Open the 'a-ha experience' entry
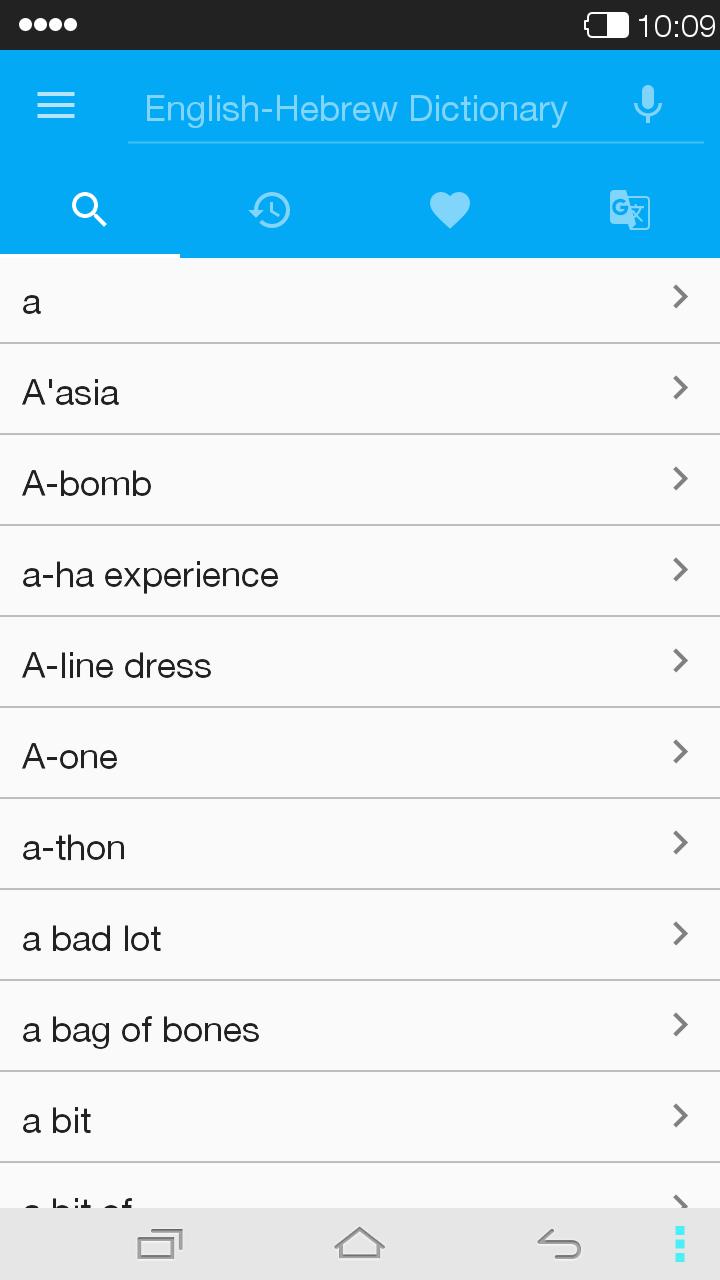720x1280 pixels. pyautogui.click(x=360, y=571)
